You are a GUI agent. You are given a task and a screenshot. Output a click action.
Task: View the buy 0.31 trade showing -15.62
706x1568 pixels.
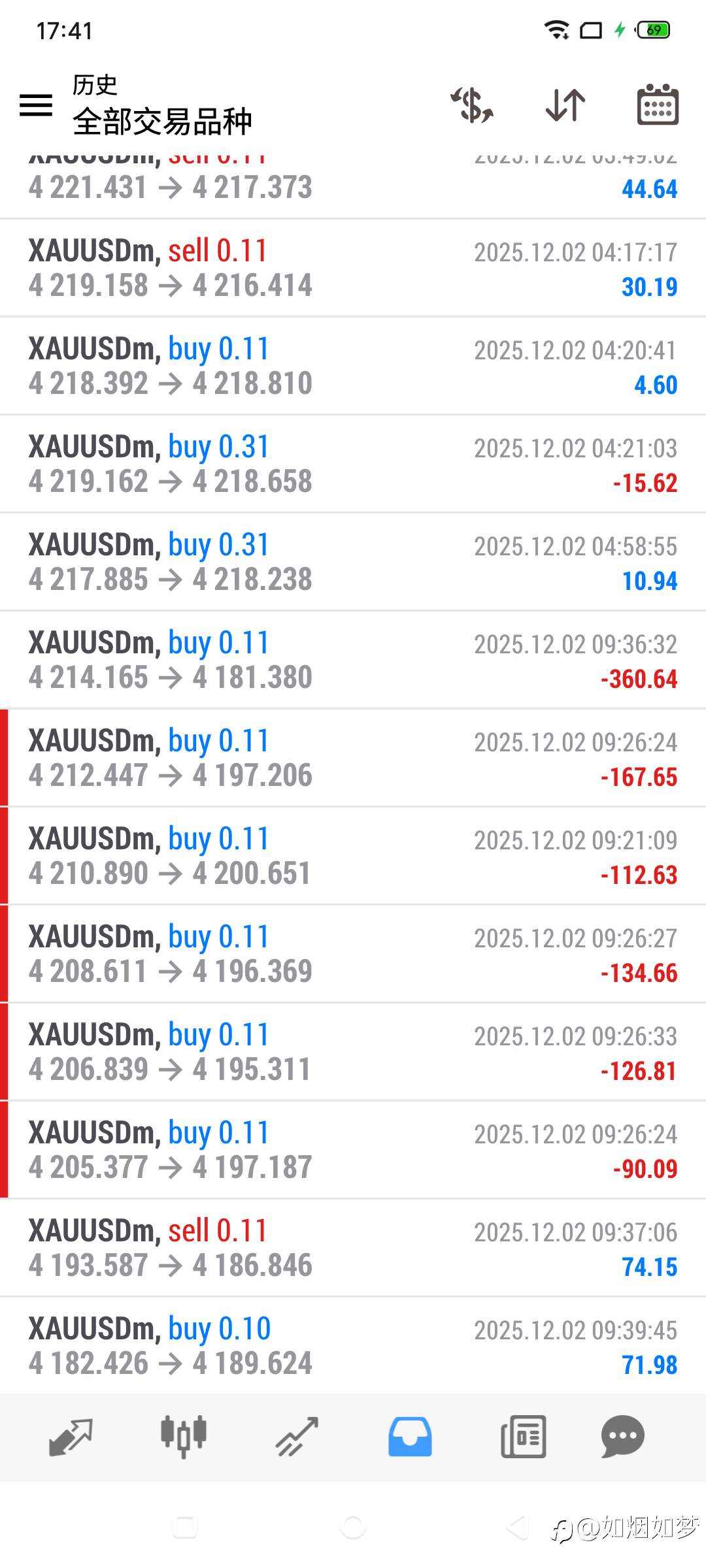click(353, 463)
